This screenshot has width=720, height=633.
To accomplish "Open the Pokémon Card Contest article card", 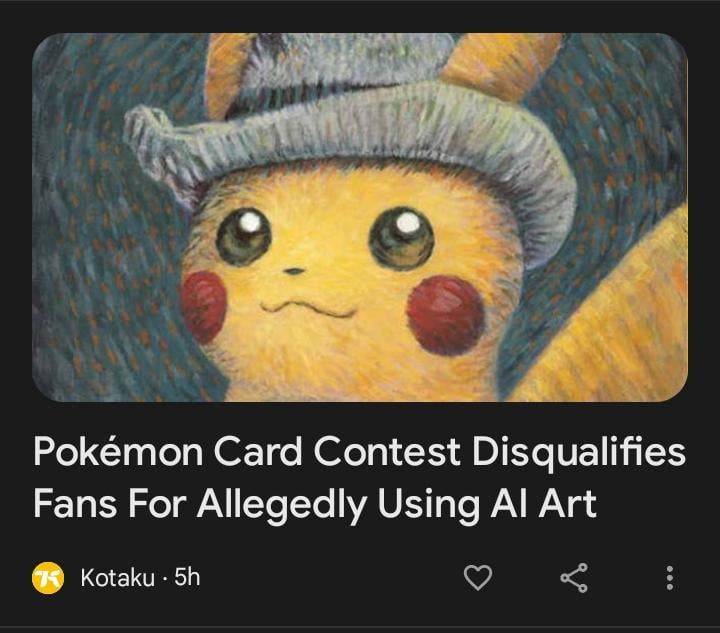I will [360, 478].
